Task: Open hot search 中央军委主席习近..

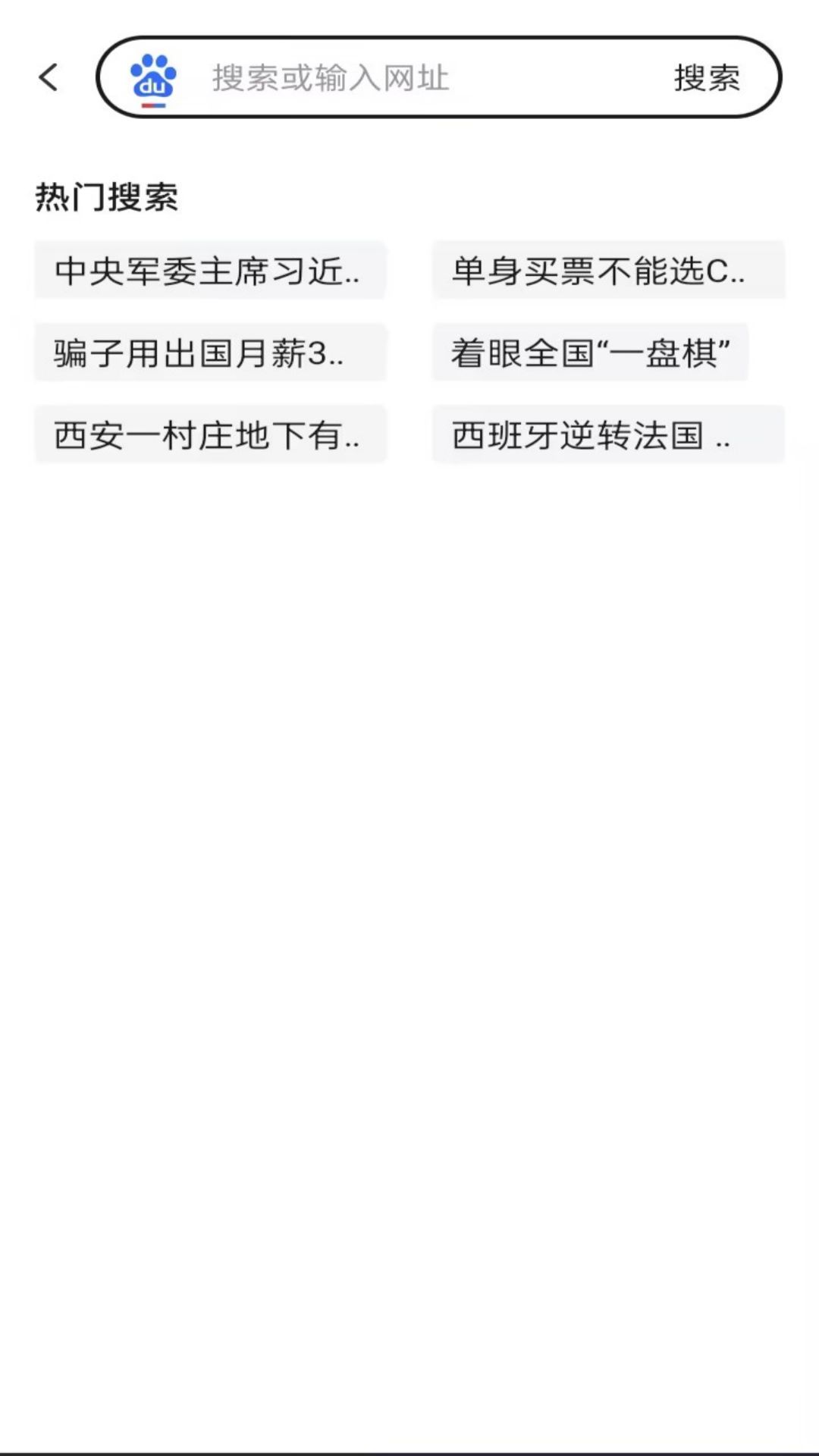Action: click(210, 271)
